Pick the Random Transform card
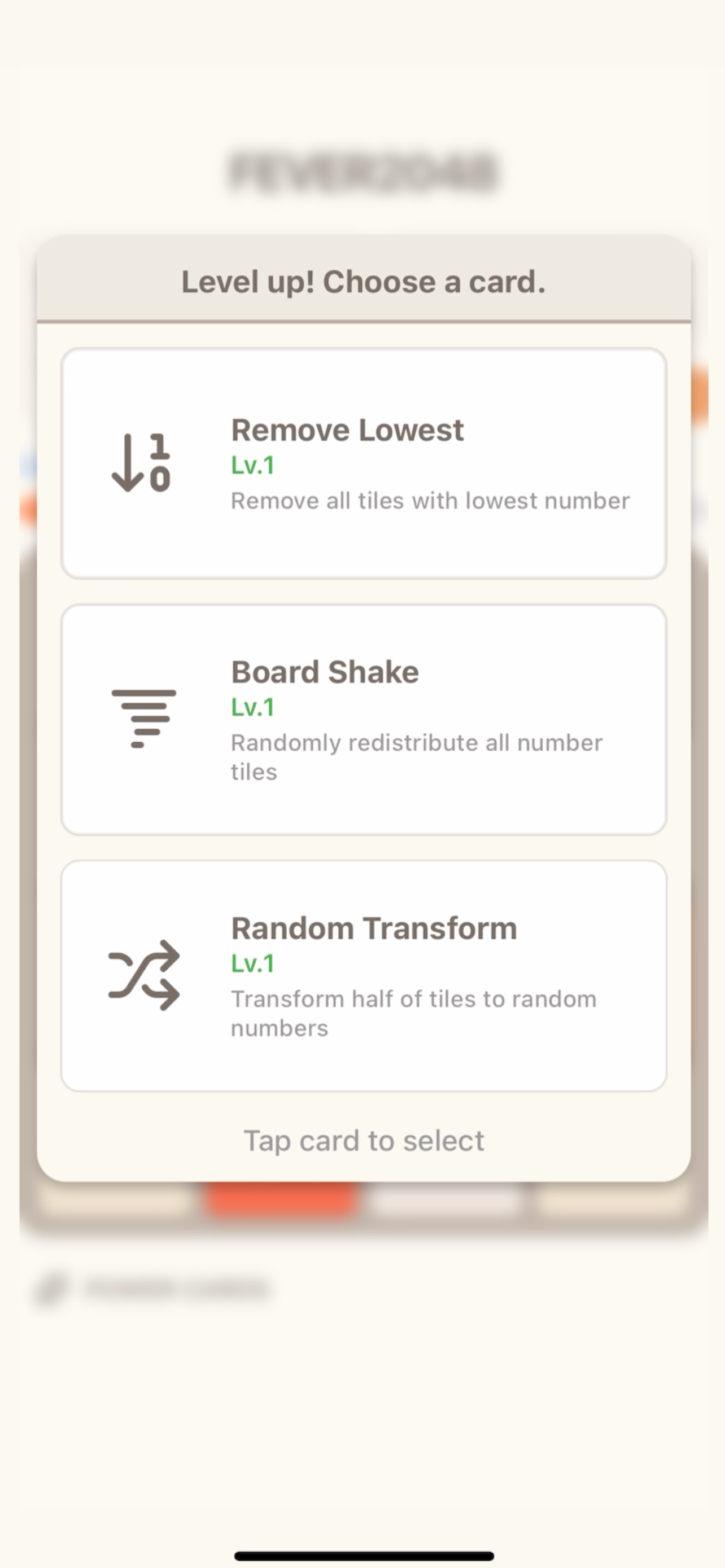The width and height of the screenshot is (725, 1568). pos(364,976)
